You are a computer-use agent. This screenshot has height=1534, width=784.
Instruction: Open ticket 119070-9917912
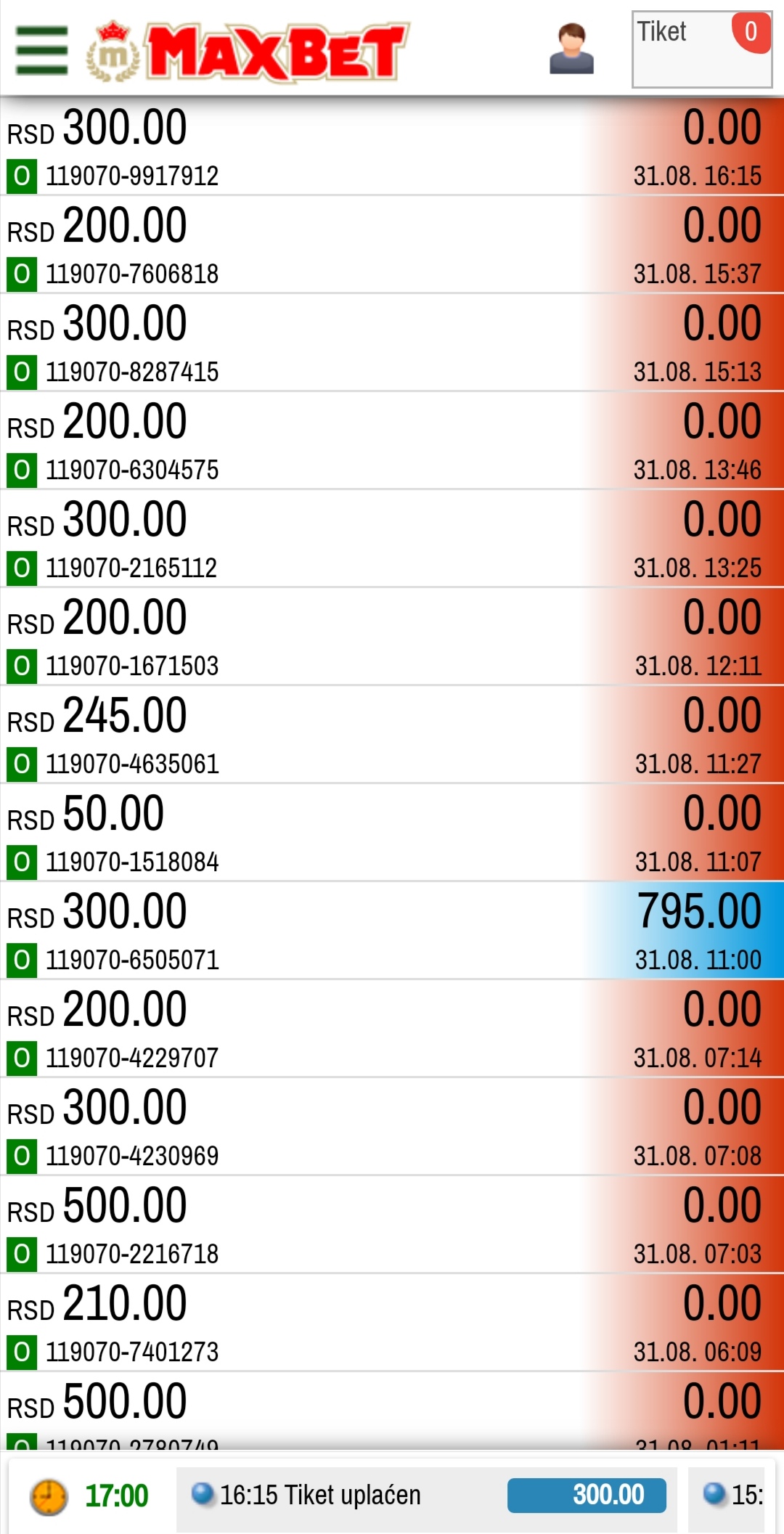(392, 147)
